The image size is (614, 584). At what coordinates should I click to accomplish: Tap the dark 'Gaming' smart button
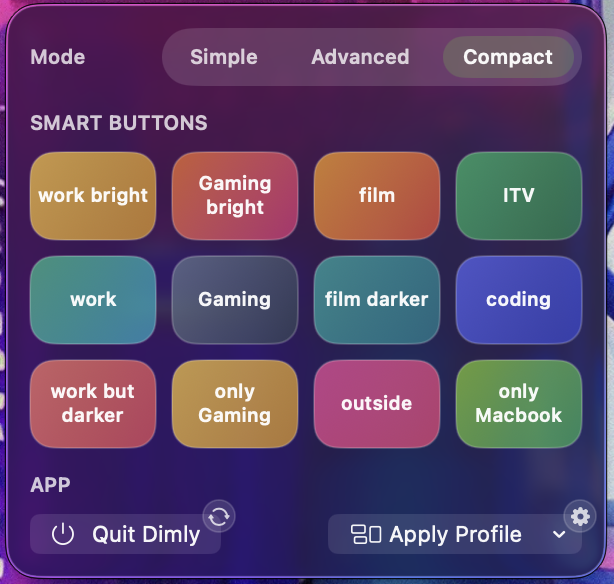point(235,300)
